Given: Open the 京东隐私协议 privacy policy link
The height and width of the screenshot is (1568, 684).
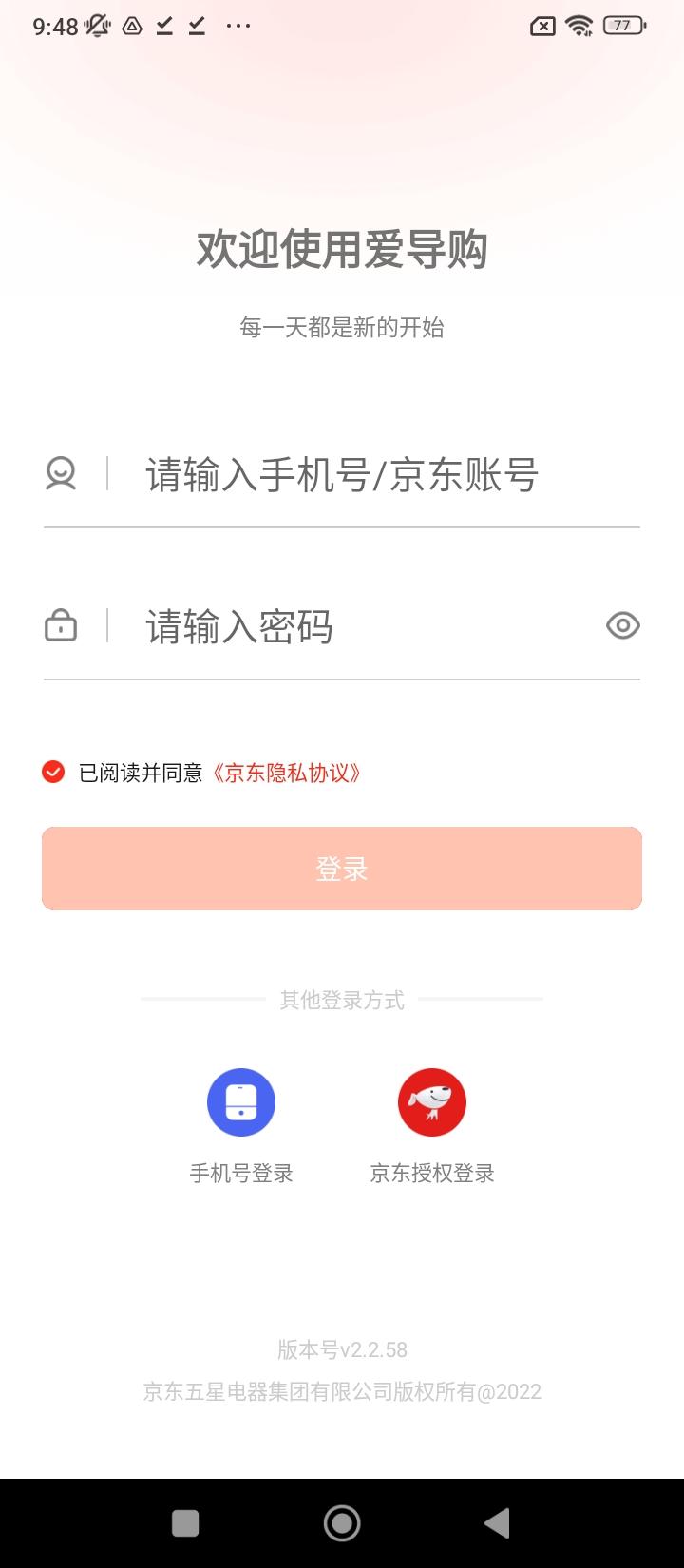Looking at the screenshot, I should click(287, 773).
